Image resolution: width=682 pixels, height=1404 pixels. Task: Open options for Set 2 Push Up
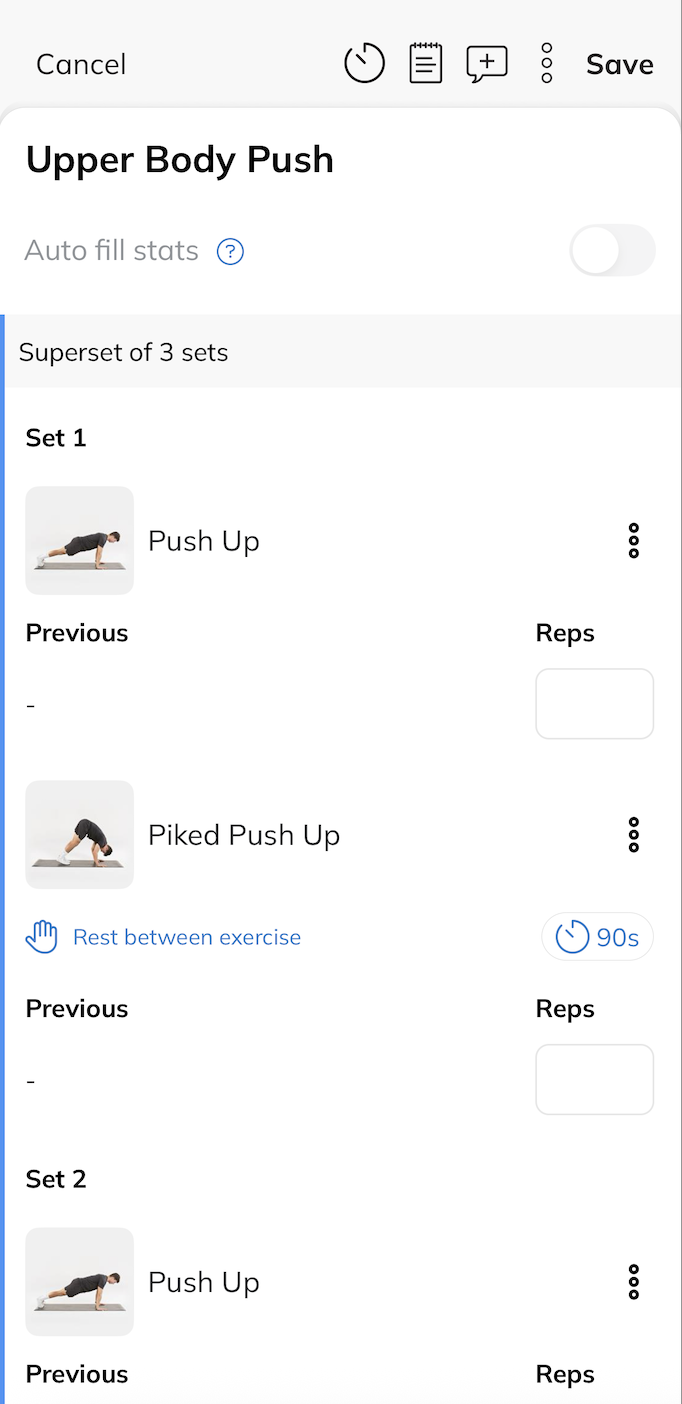coord(633,1282)
